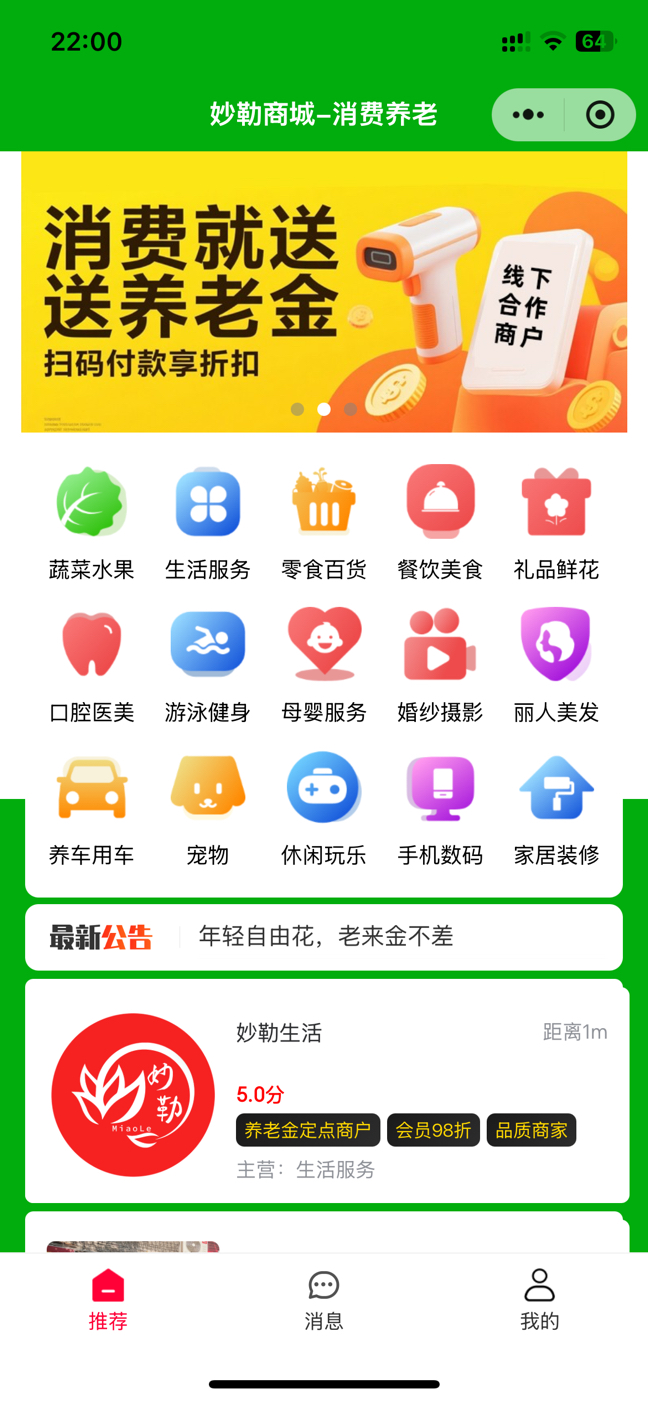This screenshot has height=1402, width=648.
Task: Open the 口腔医美 category
Action: [91, 665]
